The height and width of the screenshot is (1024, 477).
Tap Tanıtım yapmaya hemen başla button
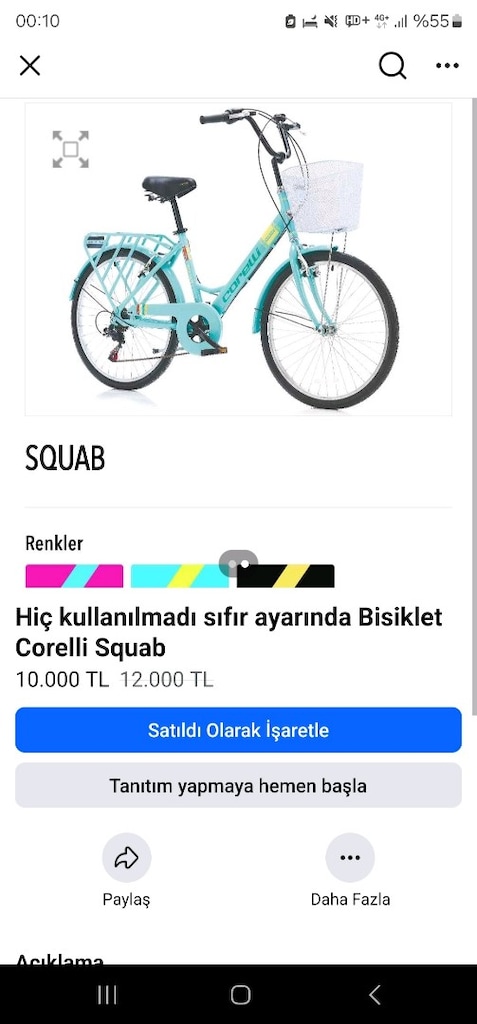pyautogui.click(x=238, y=785)
